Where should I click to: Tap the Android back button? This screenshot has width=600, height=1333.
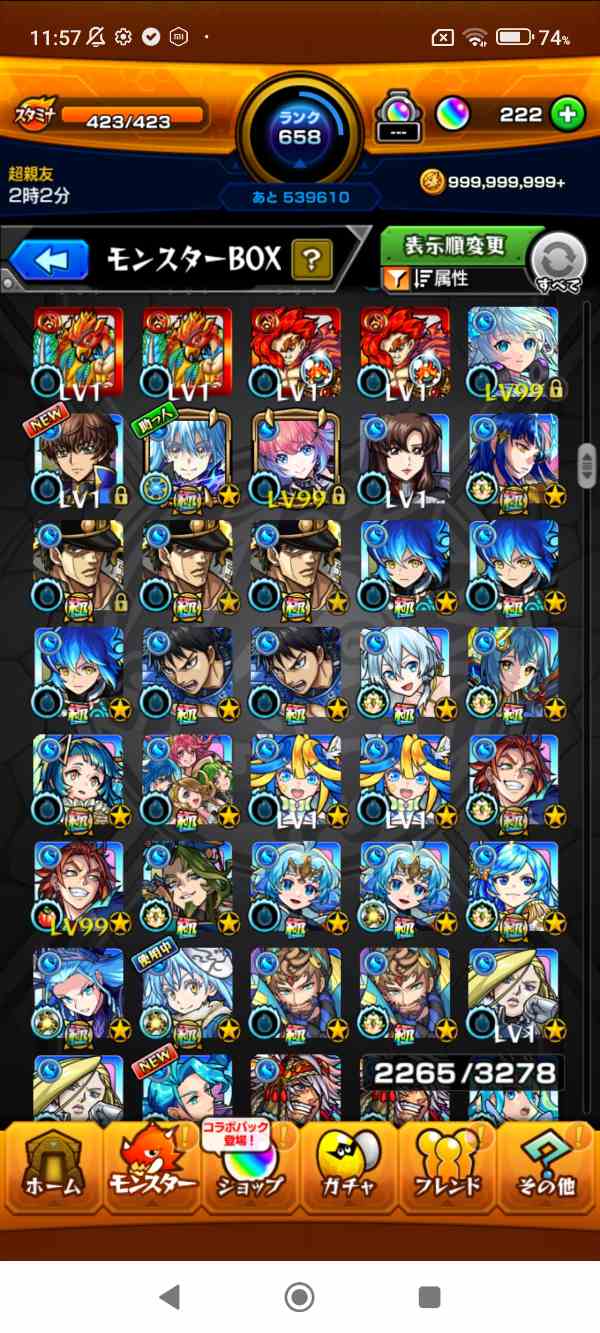(x=169, y=1297)
